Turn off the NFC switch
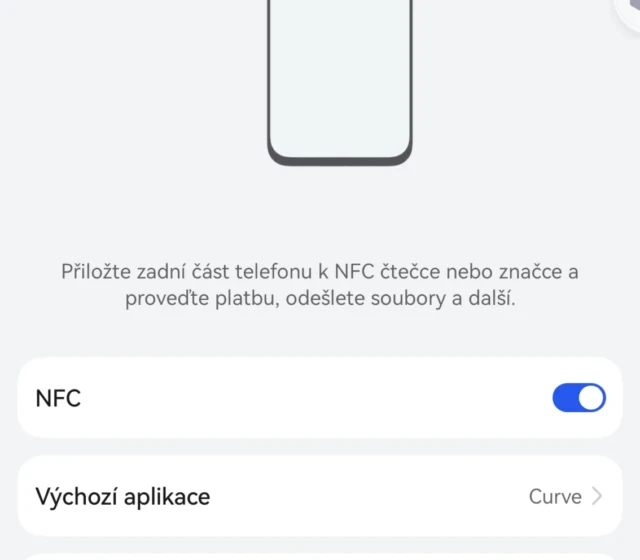The height and width of the screenshot is (560, 640). [578, 398]
